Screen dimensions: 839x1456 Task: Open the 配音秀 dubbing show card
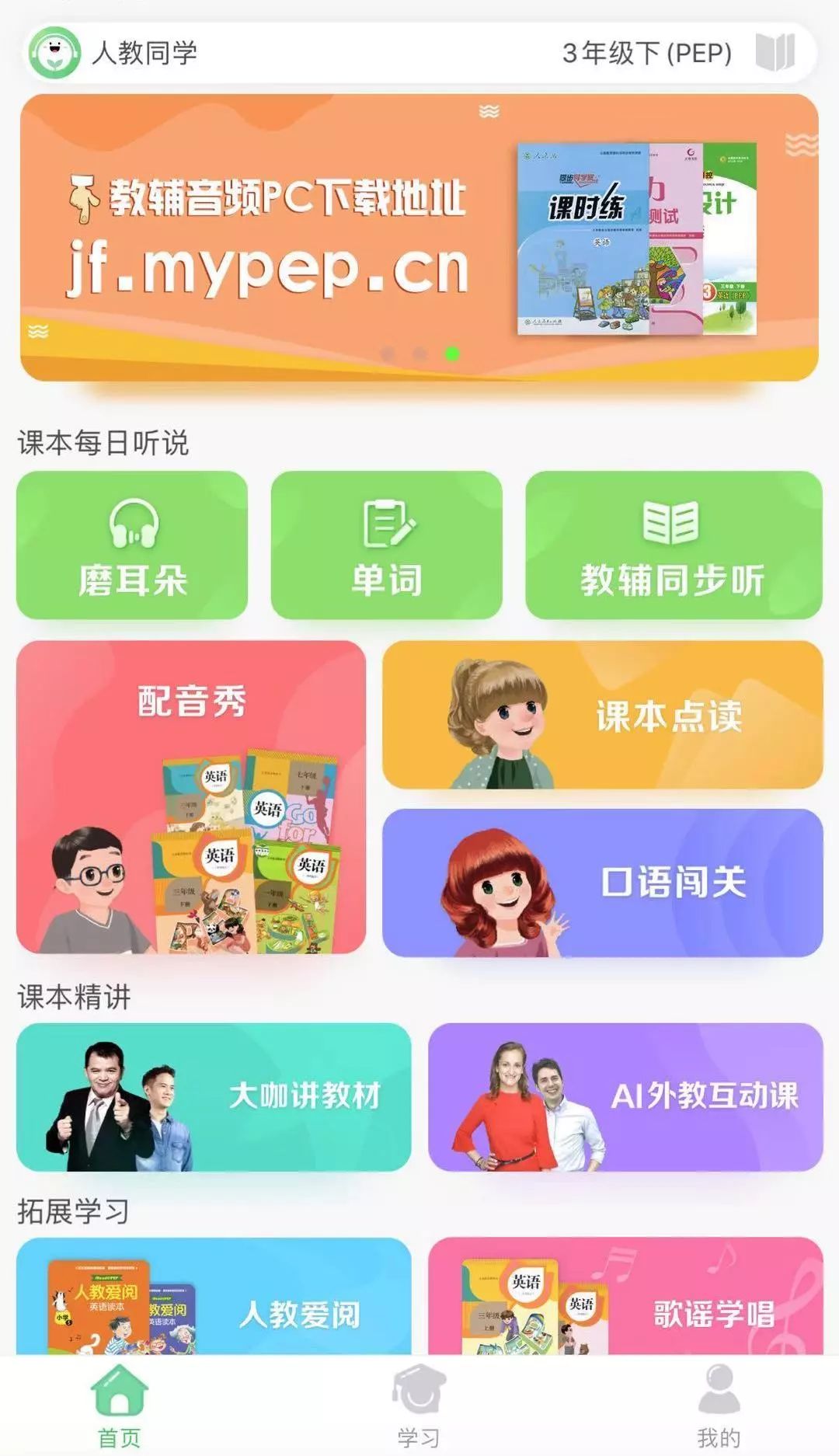tap(191, 796)
